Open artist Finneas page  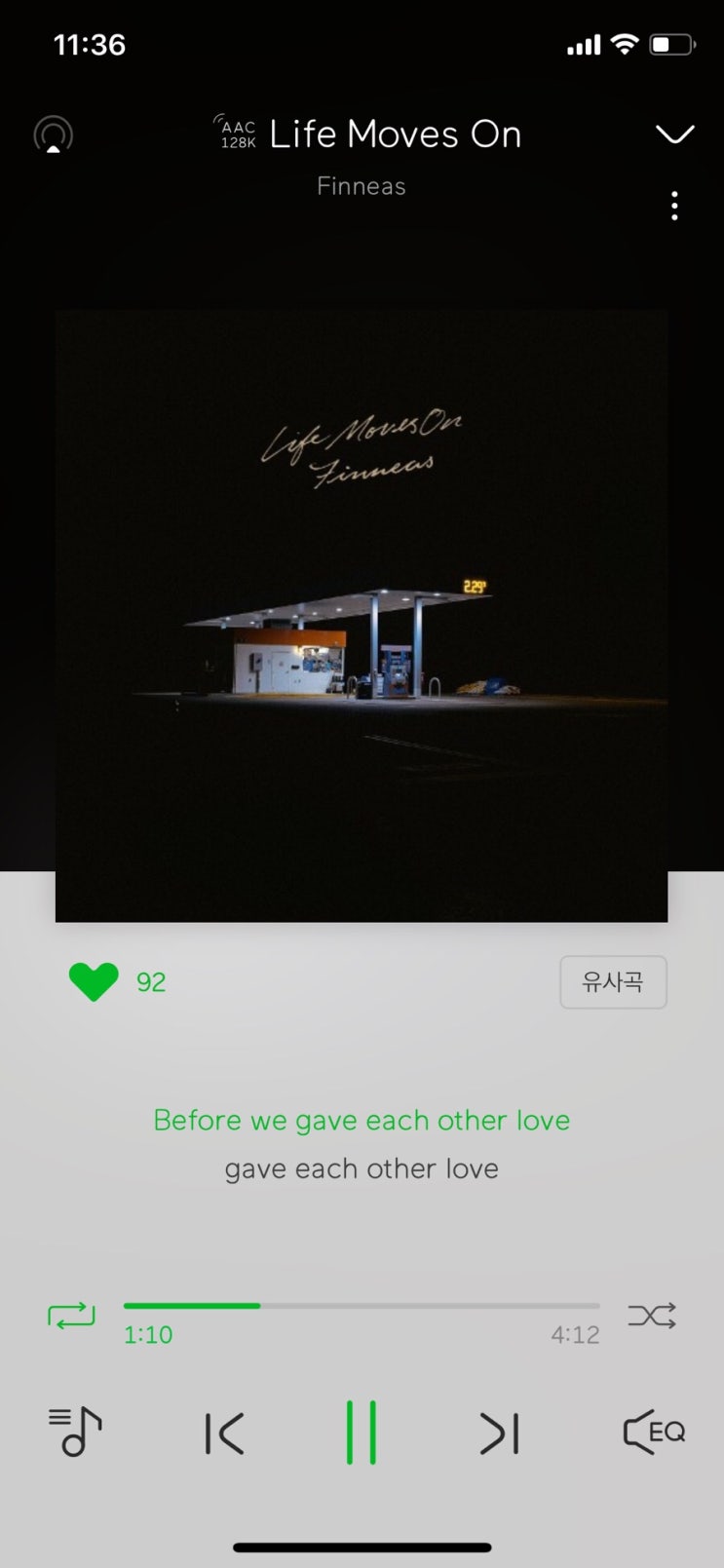coord(362,186)
